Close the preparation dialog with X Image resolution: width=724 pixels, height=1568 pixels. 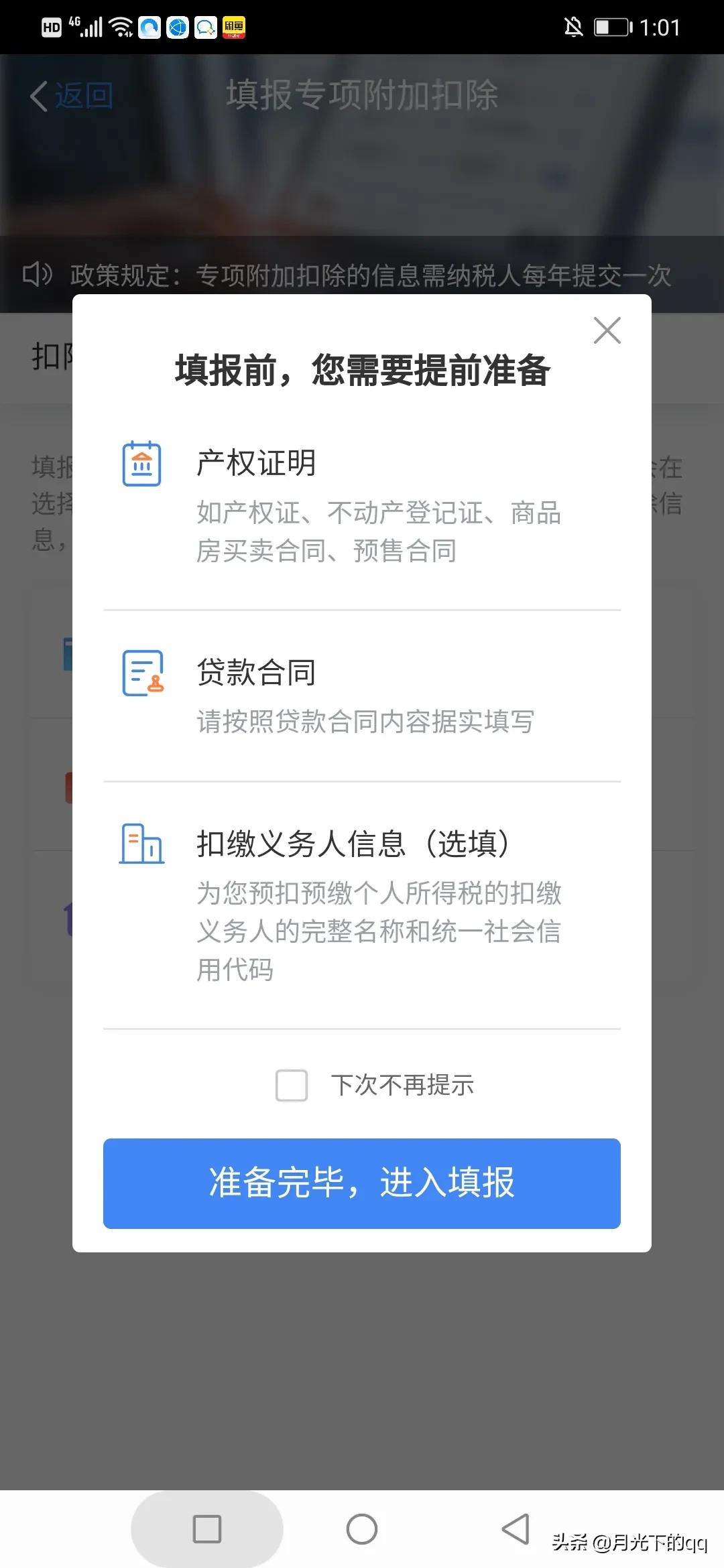click(607, 330)
